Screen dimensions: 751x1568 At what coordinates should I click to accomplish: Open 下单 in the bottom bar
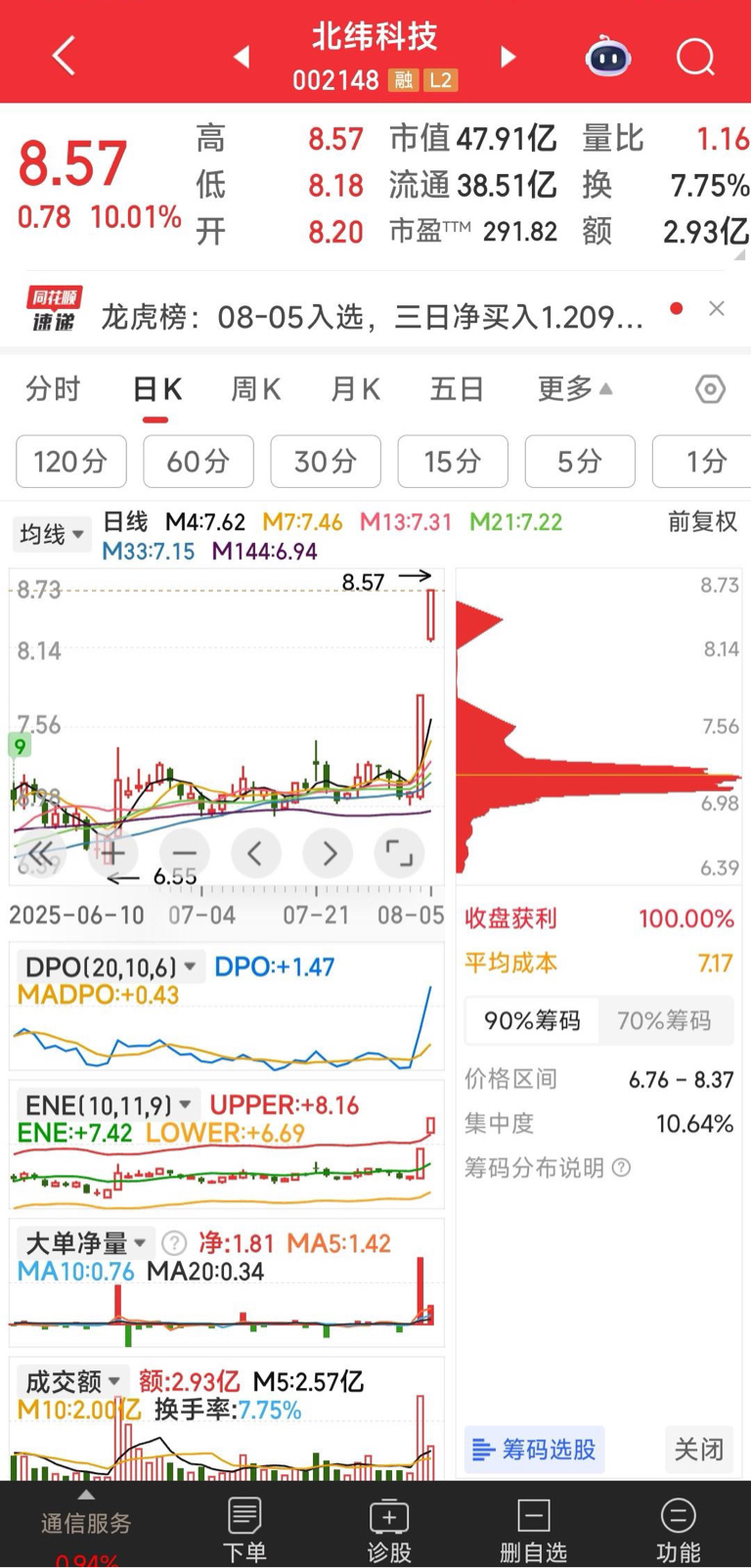244,1530
